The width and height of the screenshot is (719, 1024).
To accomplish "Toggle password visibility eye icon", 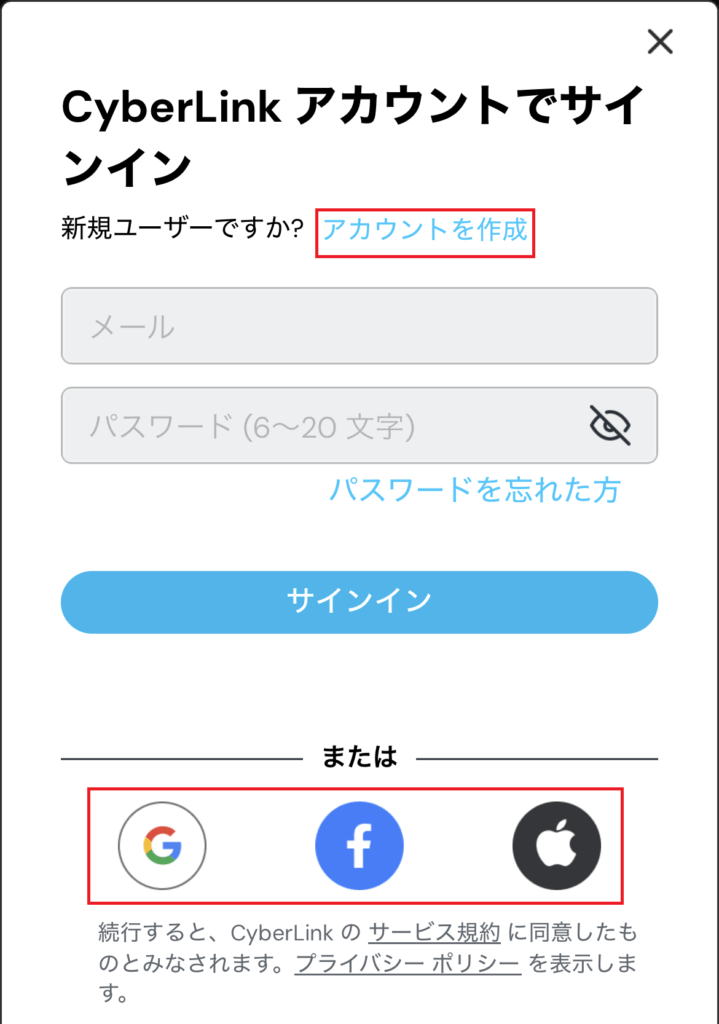I will (x=610, y=426).
